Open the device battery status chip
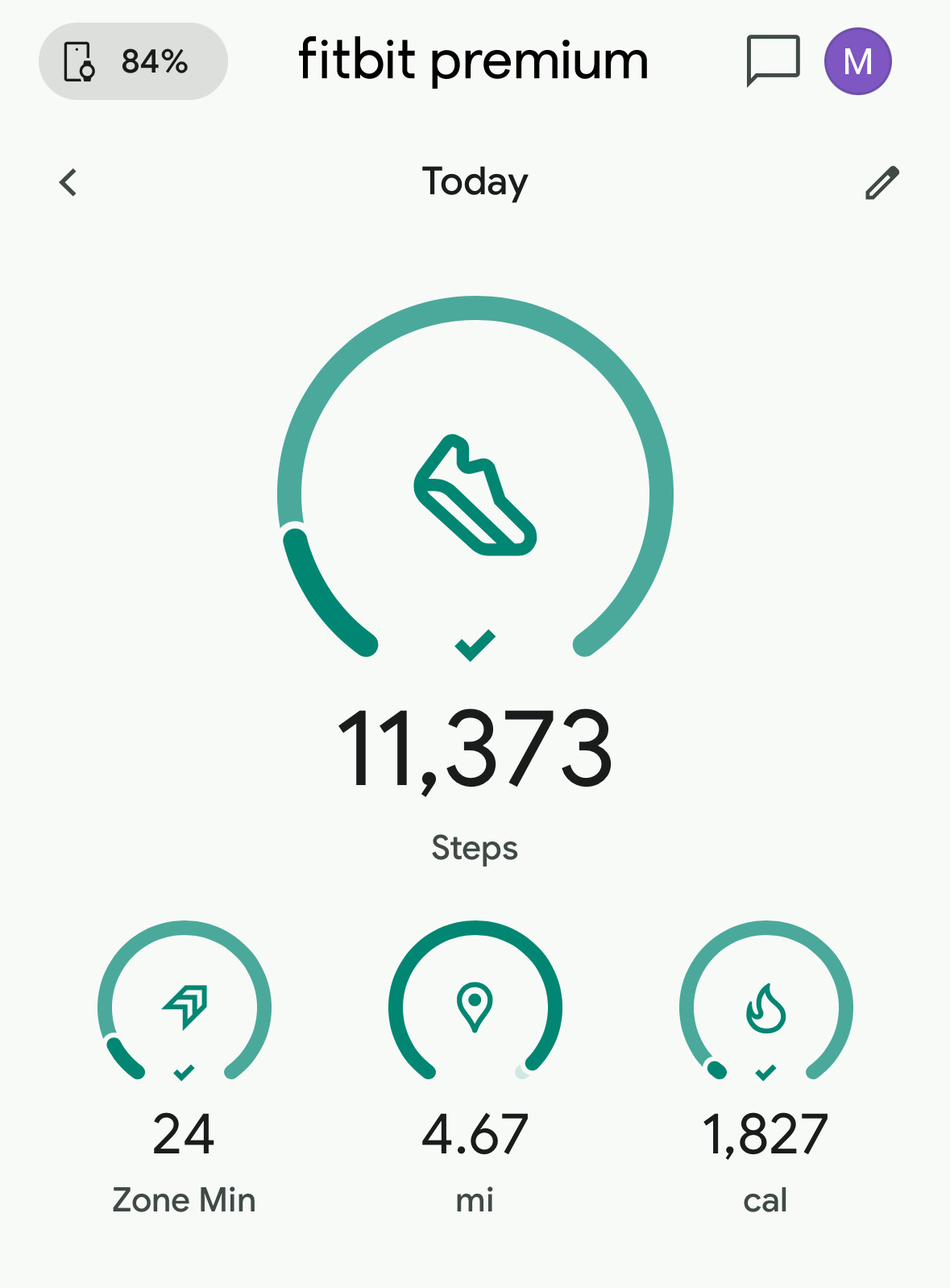950x1288 pixels. 133,61
